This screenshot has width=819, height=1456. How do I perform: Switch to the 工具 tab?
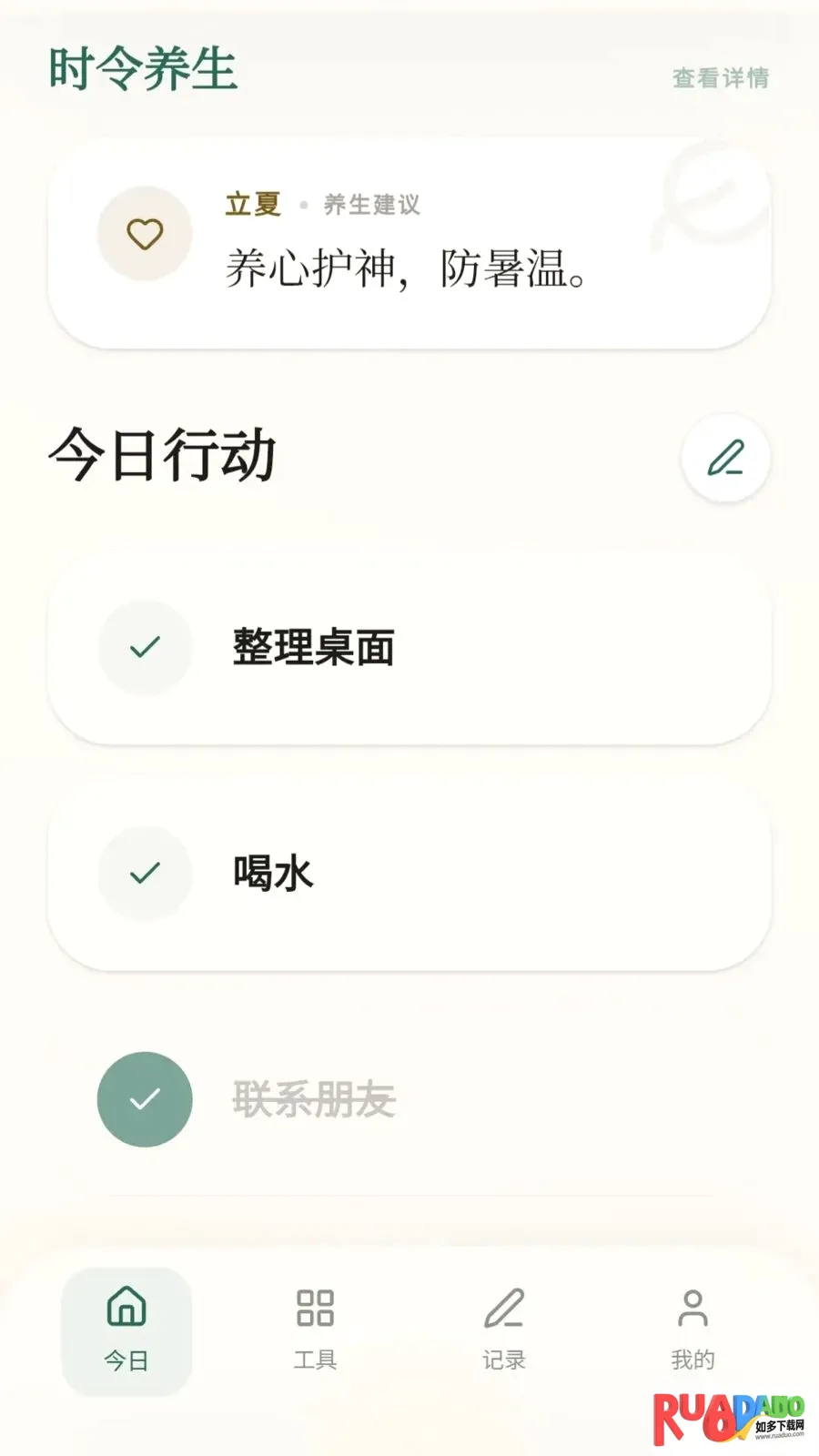click(x=315, y=1330)
